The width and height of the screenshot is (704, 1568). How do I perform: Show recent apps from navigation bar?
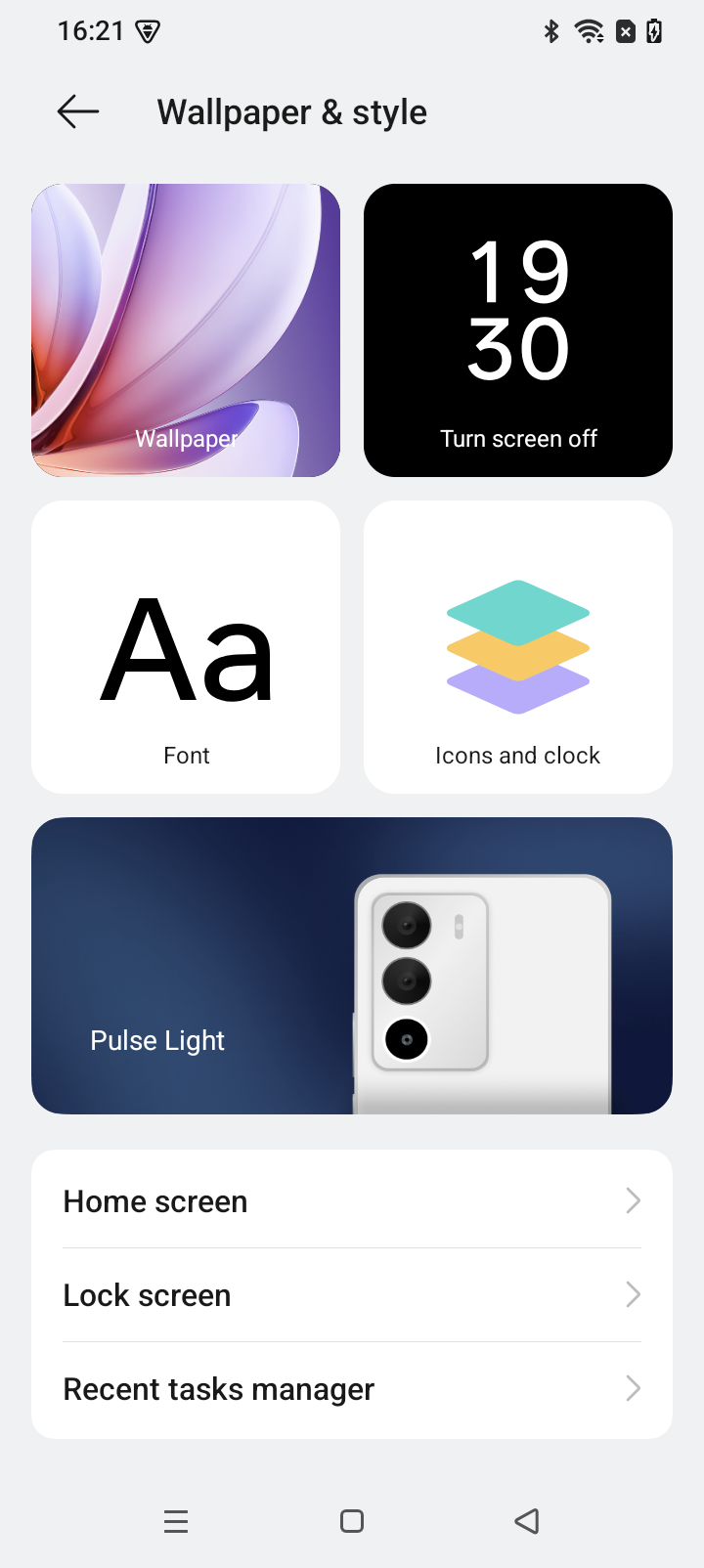click(x=176, y=1521)
